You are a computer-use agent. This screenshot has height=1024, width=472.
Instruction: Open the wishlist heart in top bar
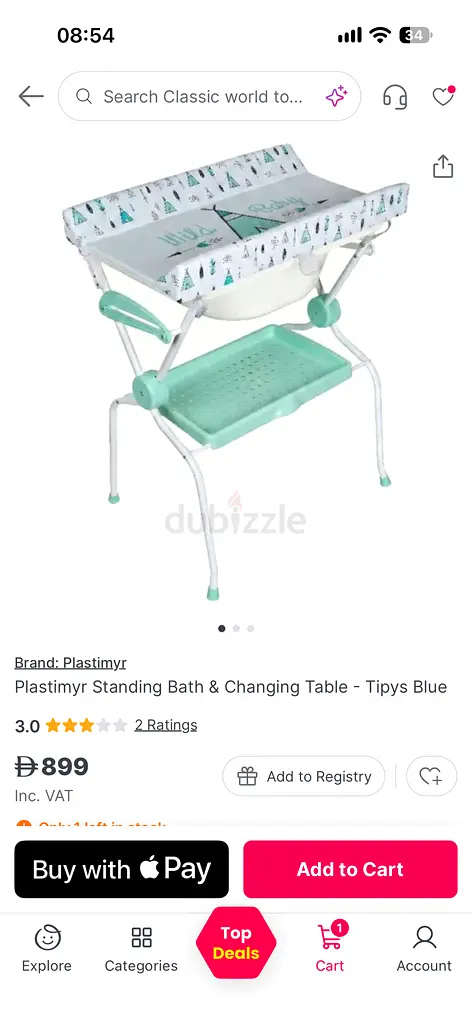click(443, 97)
